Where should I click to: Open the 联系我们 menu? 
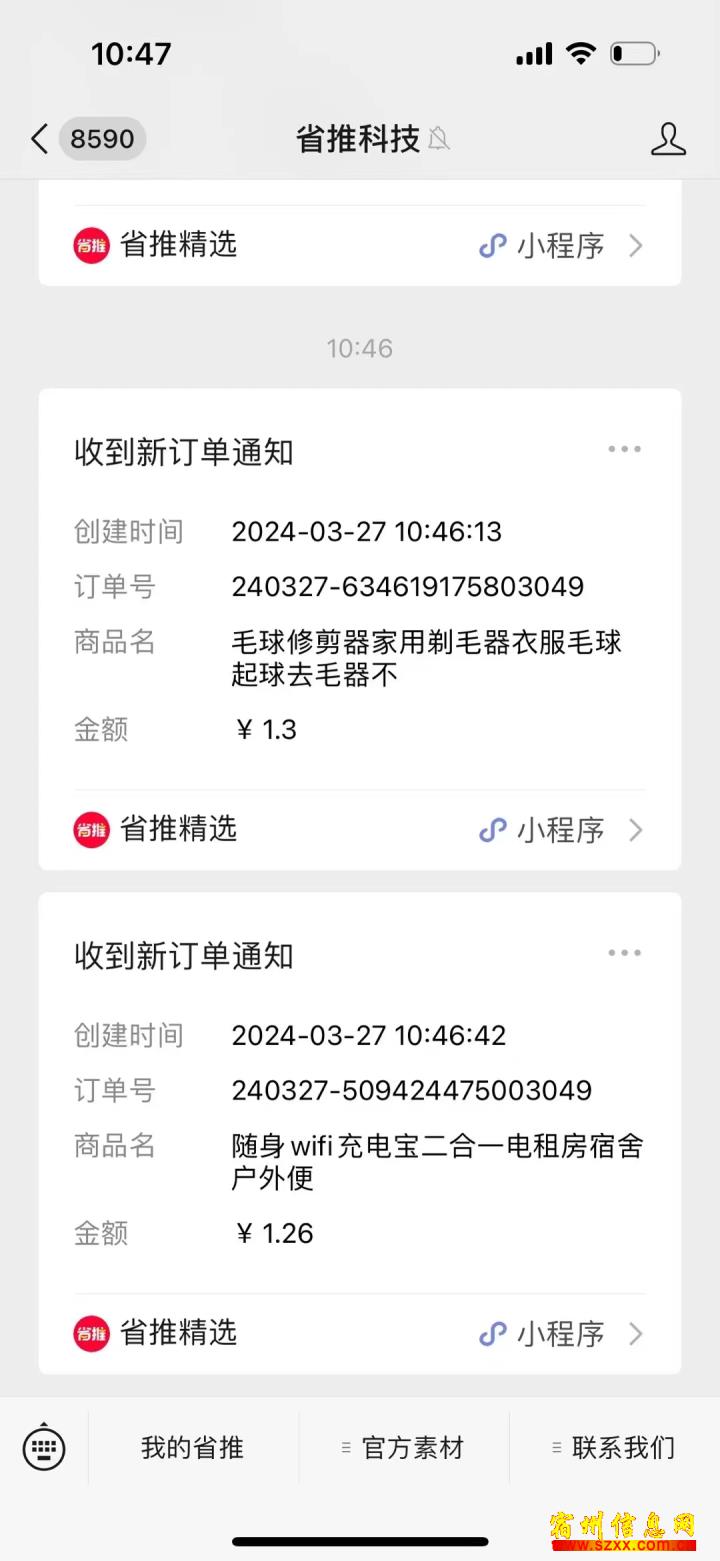coord(614,1447)
